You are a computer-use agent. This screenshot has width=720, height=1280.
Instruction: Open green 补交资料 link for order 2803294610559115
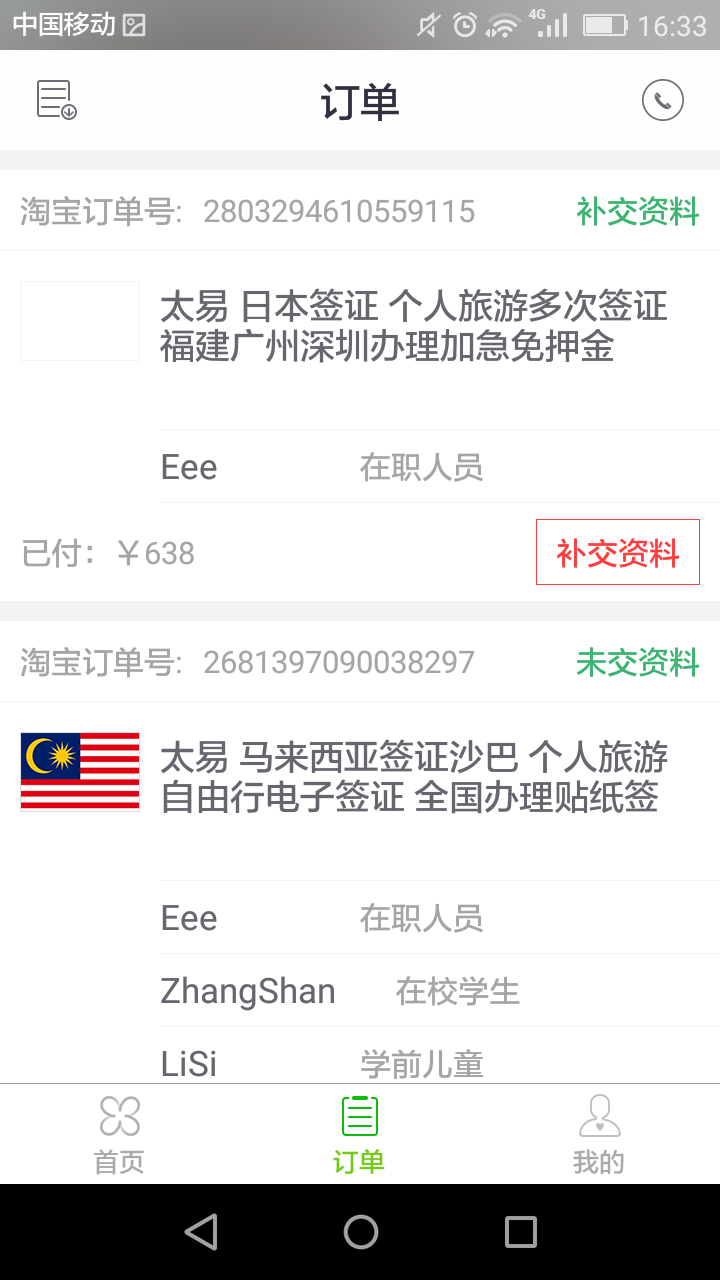coord(637,211)
